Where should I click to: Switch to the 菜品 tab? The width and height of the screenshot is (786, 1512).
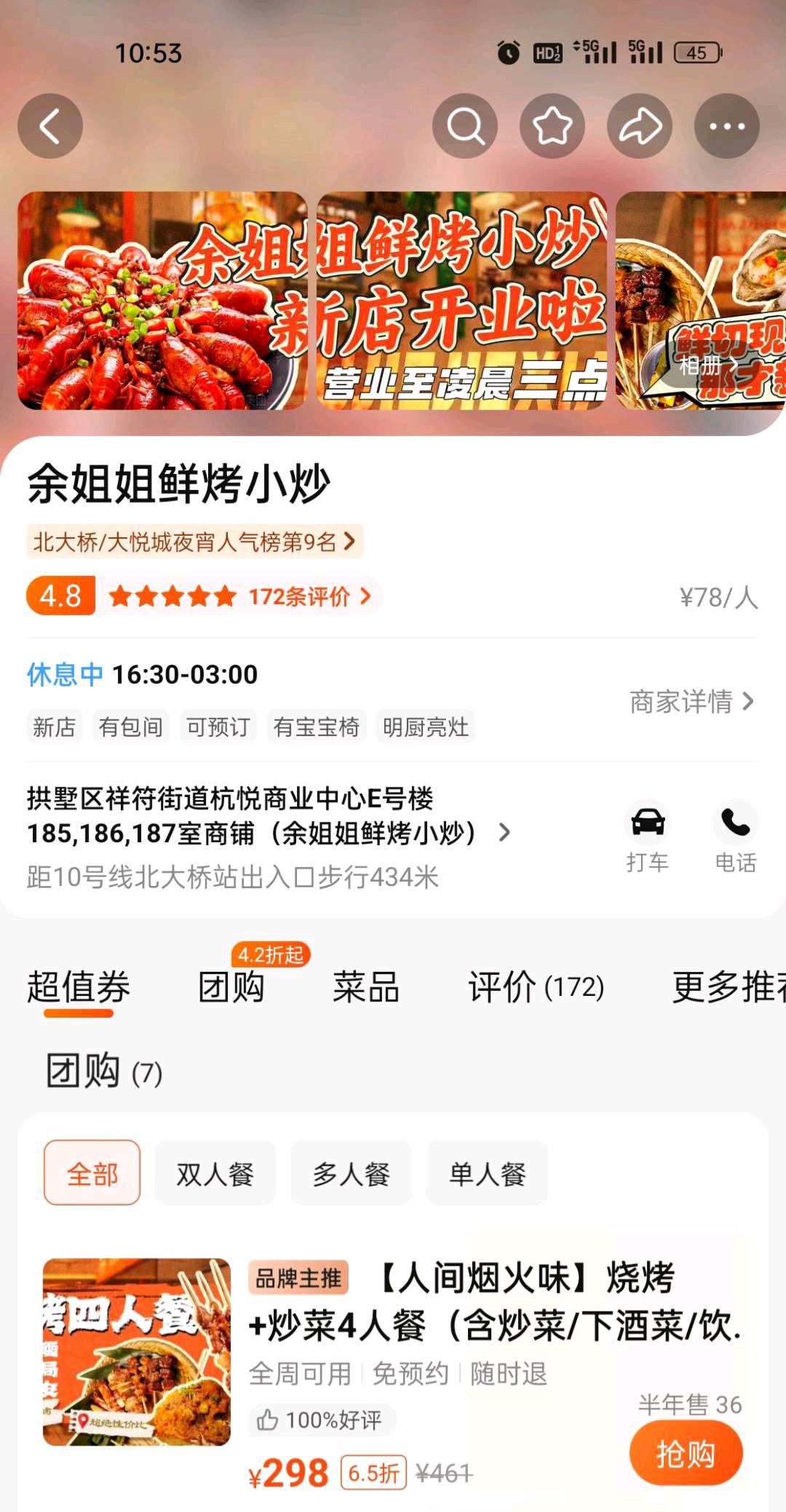coord(365,987)
